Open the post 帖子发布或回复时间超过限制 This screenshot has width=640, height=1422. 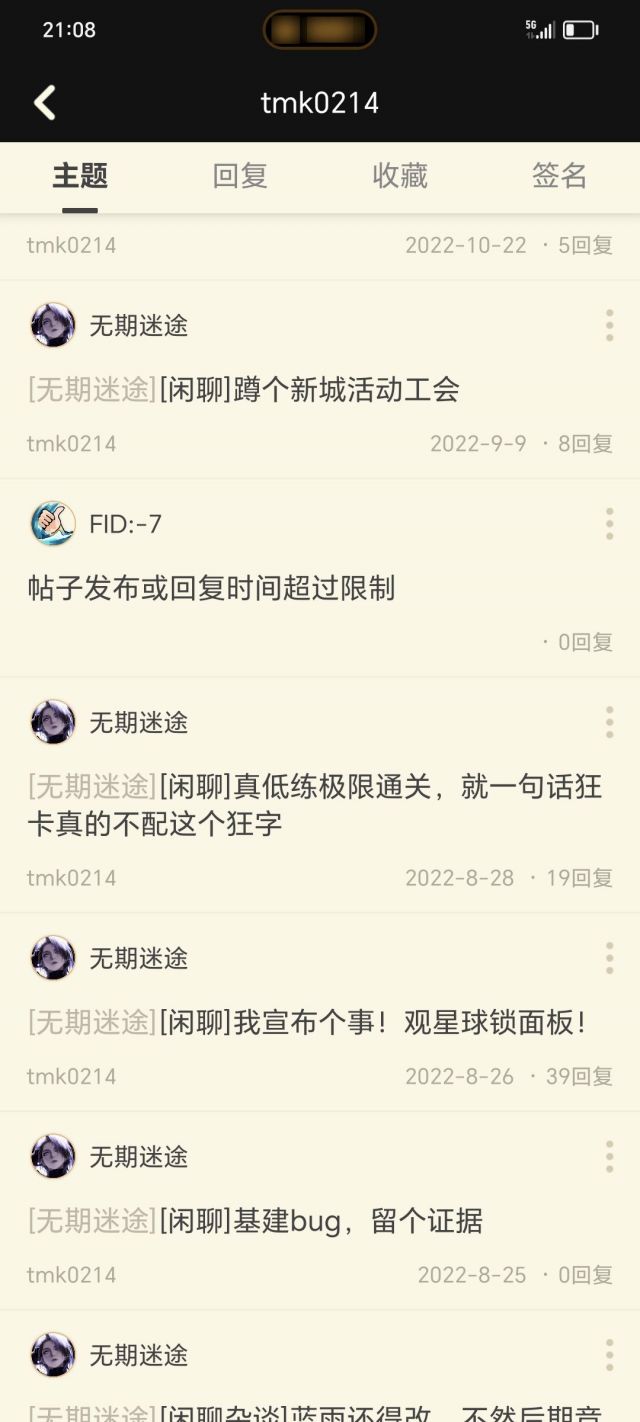[212, 588]
